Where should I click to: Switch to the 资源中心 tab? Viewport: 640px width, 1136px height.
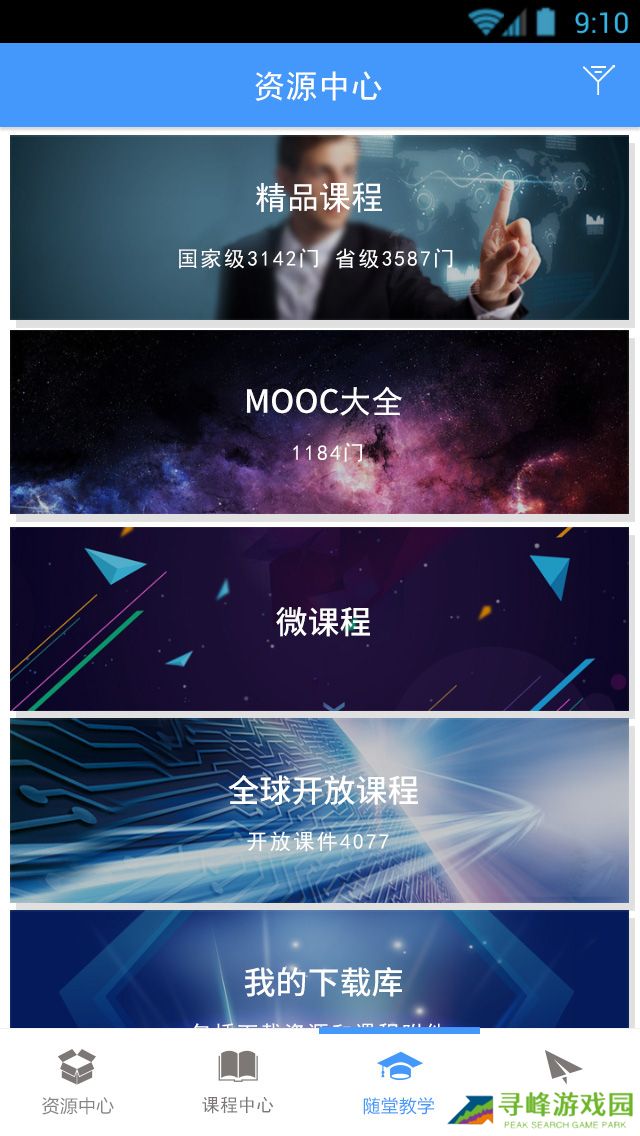pos(77,1082)
